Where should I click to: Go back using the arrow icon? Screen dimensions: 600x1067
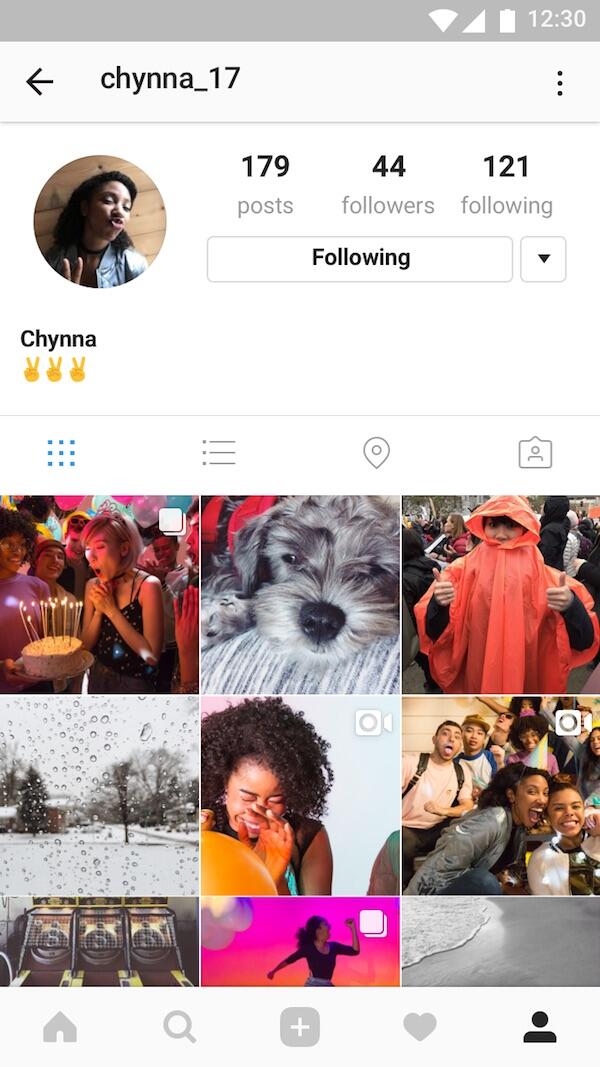(39, 82)
